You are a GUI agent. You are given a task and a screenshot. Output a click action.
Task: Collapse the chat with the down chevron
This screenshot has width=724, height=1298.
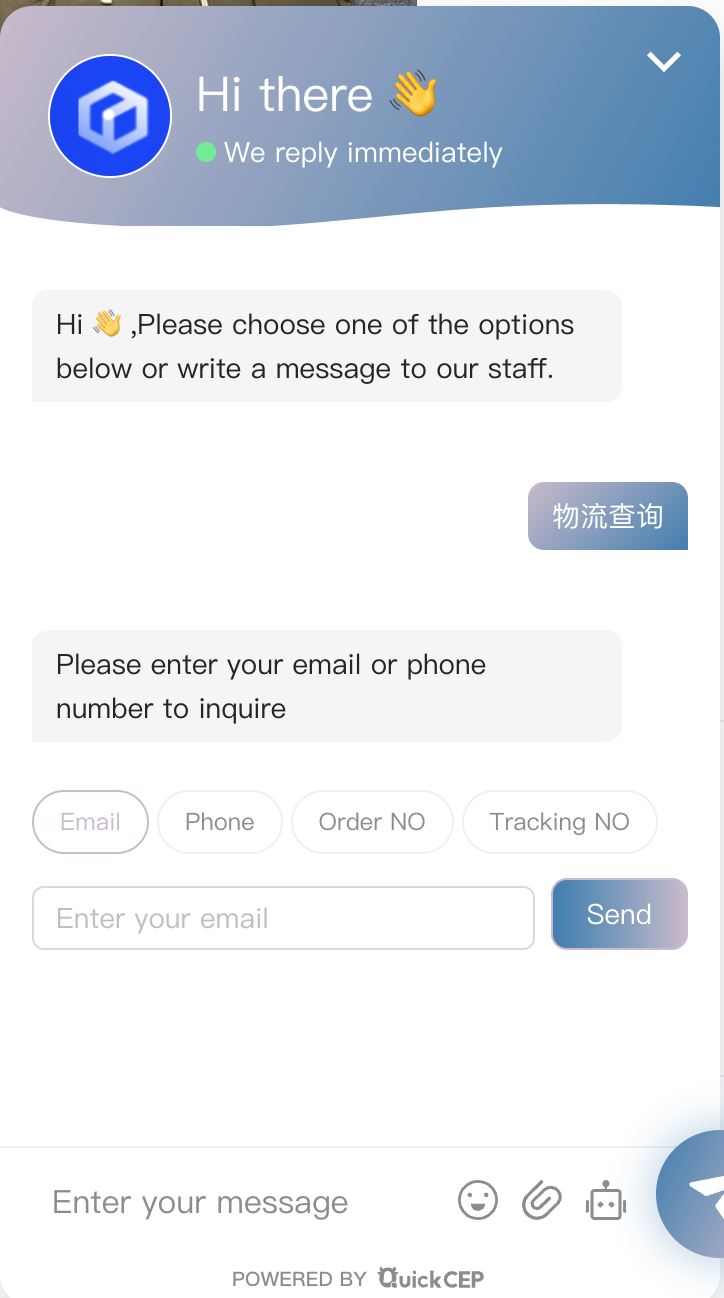point(663,62)
